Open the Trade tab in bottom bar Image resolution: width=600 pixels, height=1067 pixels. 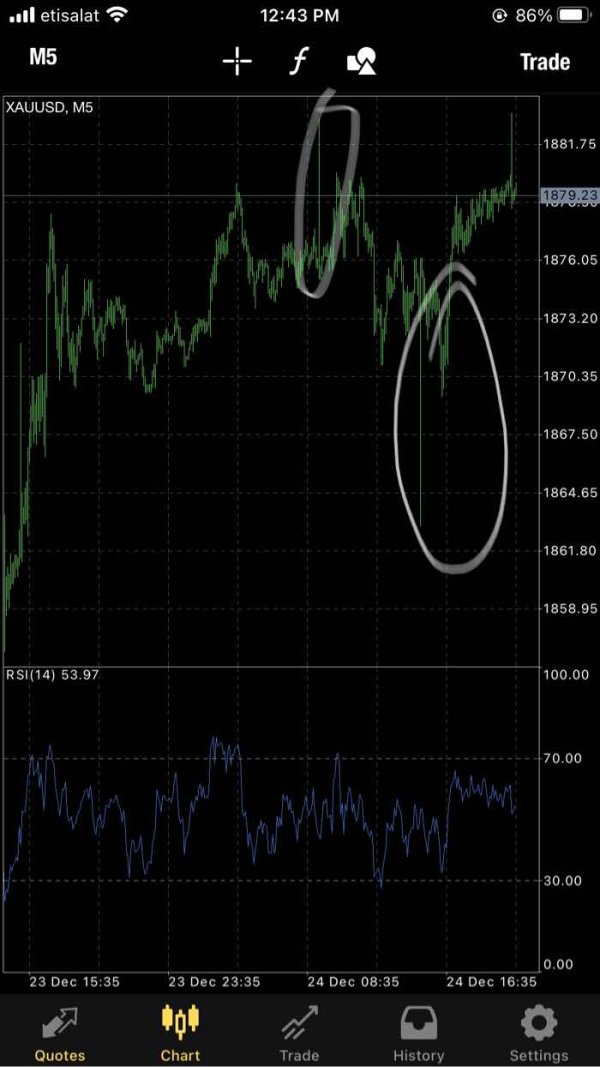click(x=299, y=1033)
